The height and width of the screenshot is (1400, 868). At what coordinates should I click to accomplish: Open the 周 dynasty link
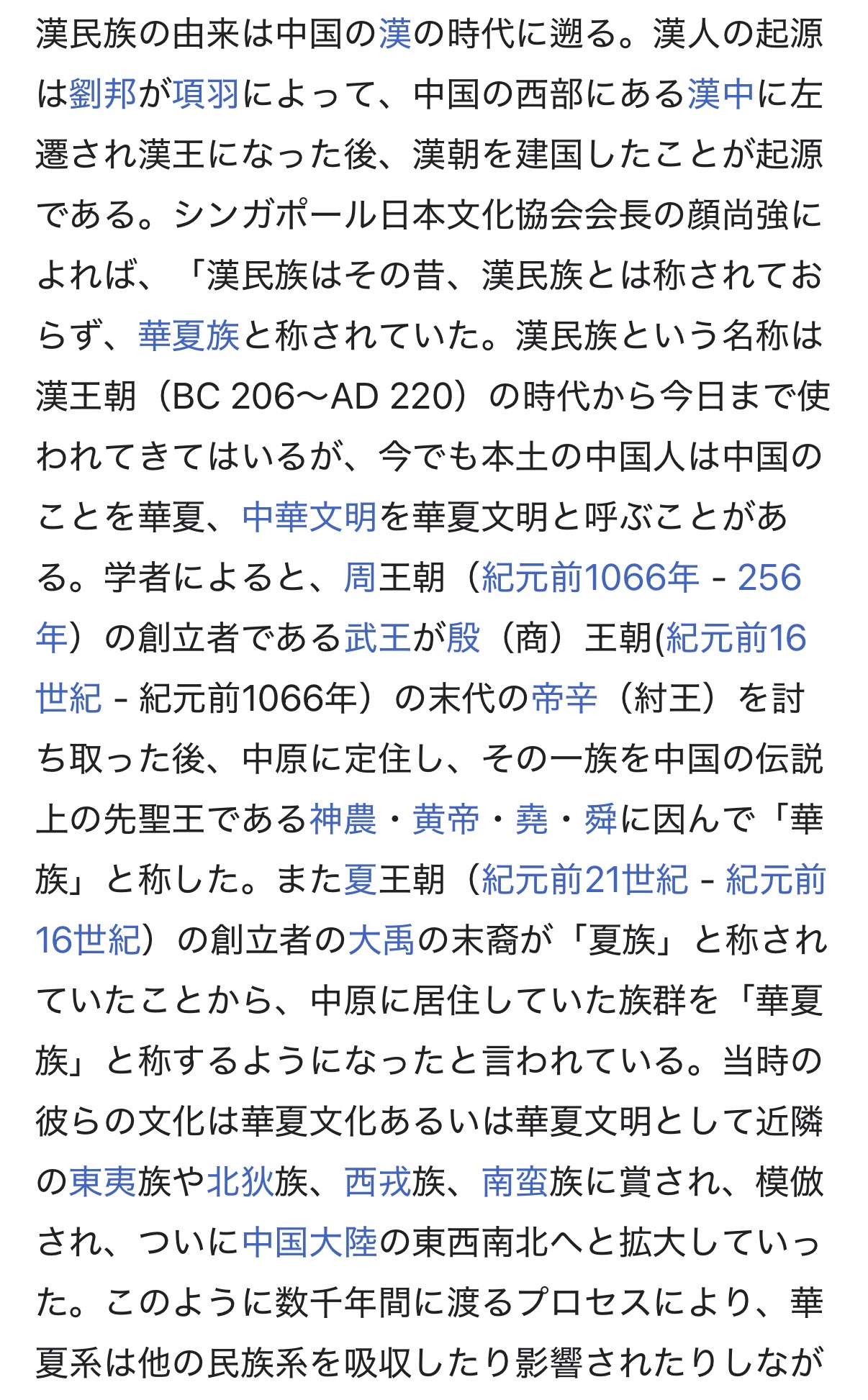(360, 578)
